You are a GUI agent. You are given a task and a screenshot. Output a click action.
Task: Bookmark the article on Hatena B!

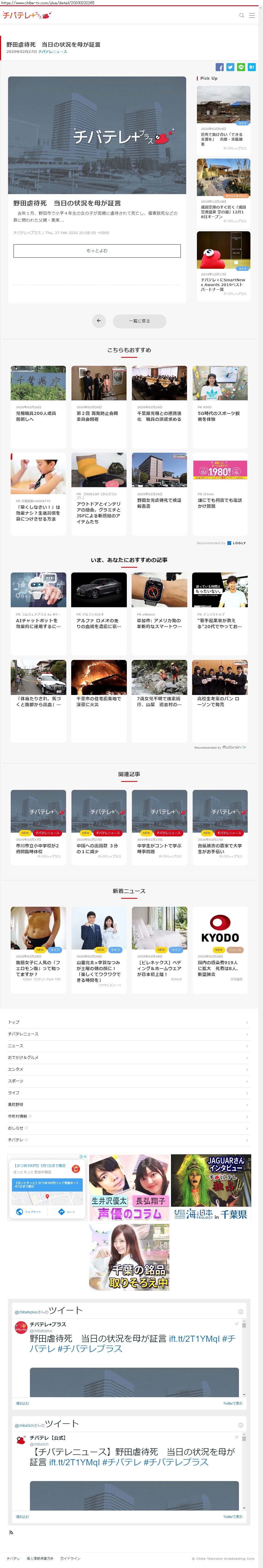[x=251, y=67]
